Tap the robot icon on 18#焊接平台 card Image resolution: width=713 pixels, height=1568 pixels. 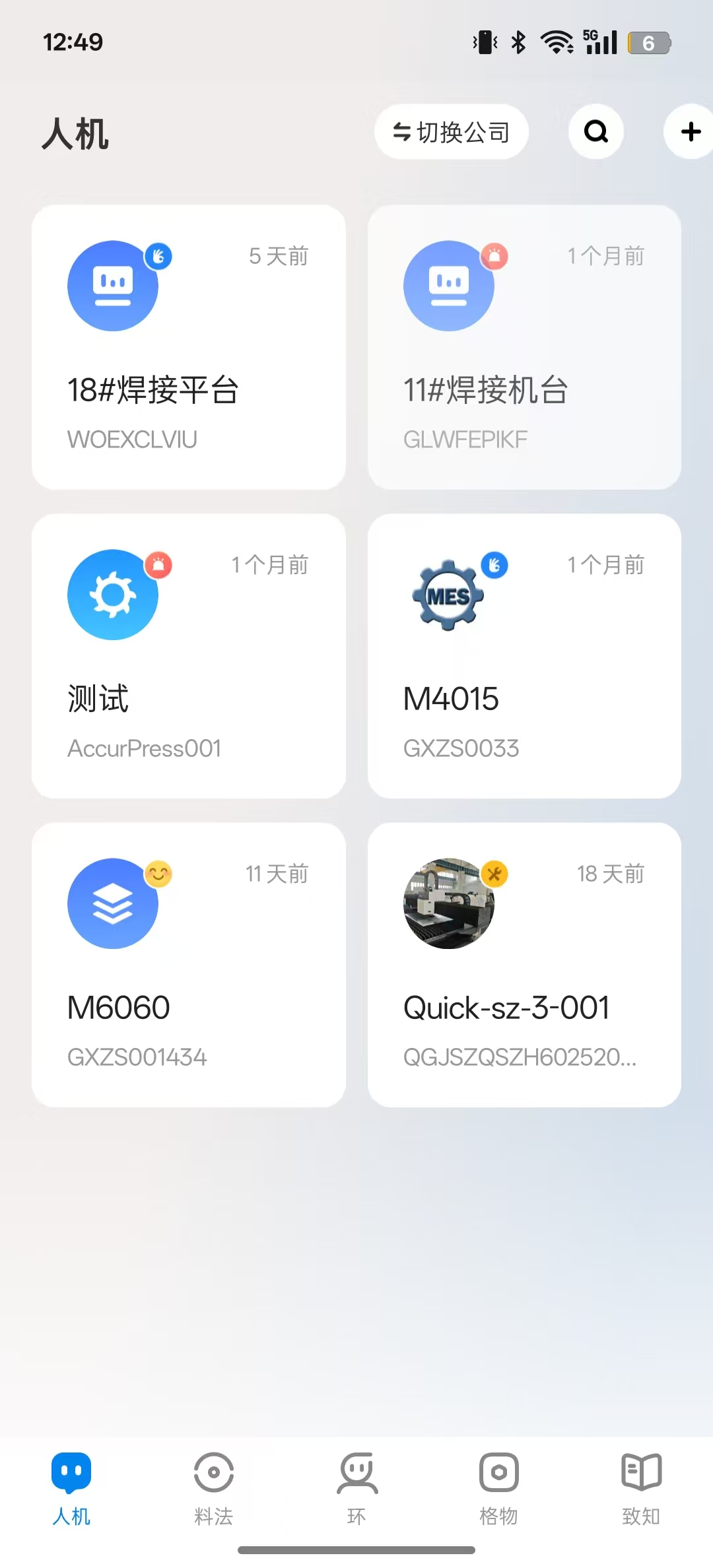(x=112, y=285)
